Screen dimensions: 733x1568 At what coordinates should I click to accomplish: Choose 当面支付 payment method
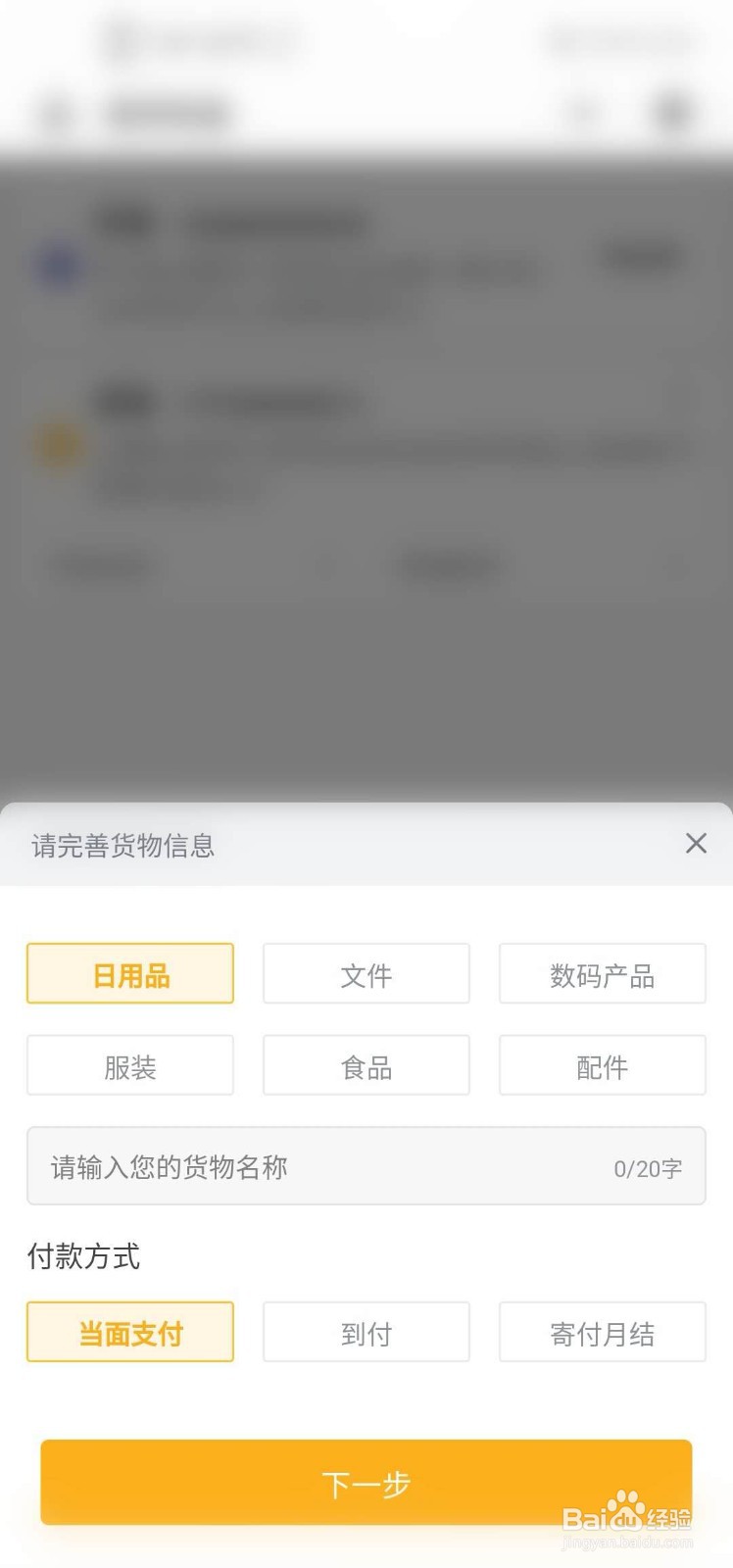click(129, 1332)
